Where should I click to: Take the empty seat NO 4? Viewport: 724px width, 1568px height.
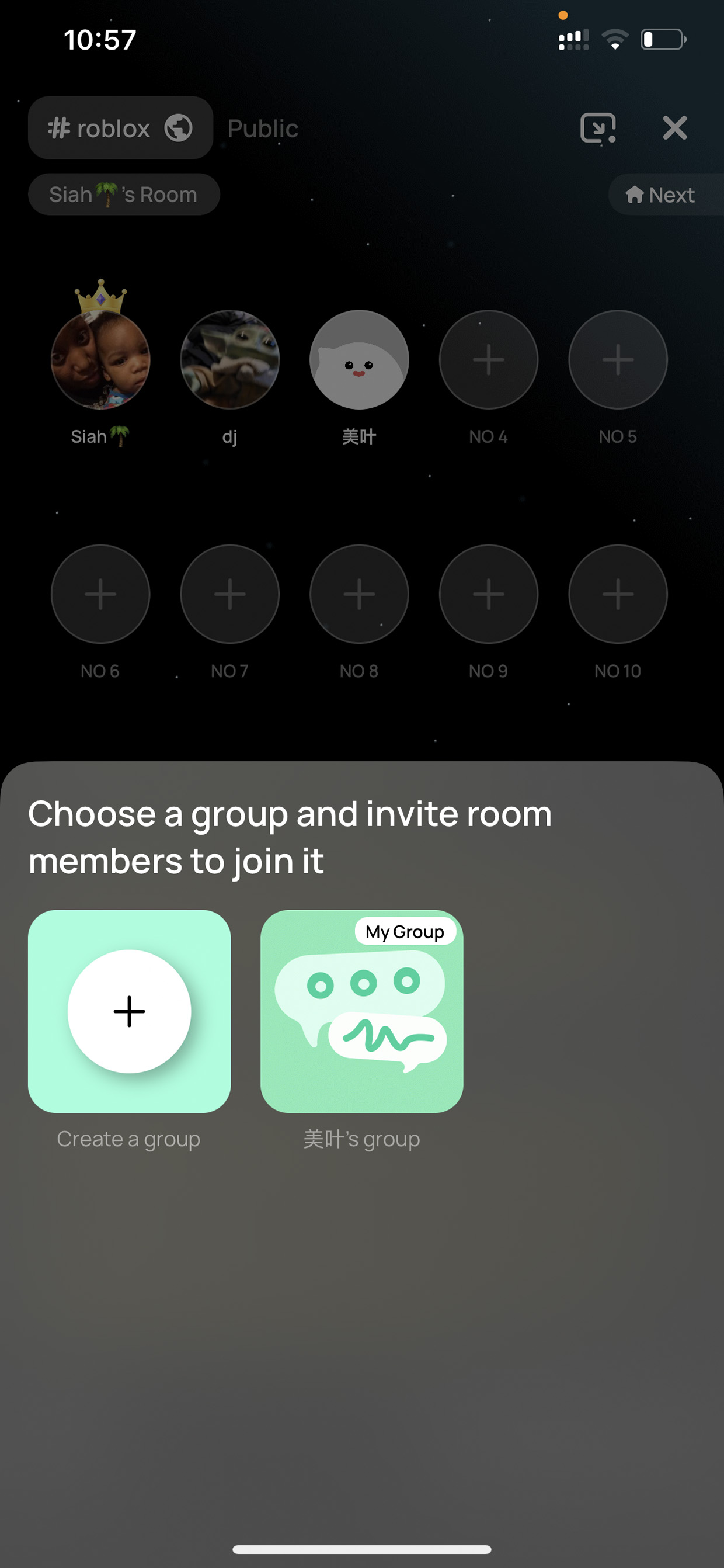(x=489, y=359)
